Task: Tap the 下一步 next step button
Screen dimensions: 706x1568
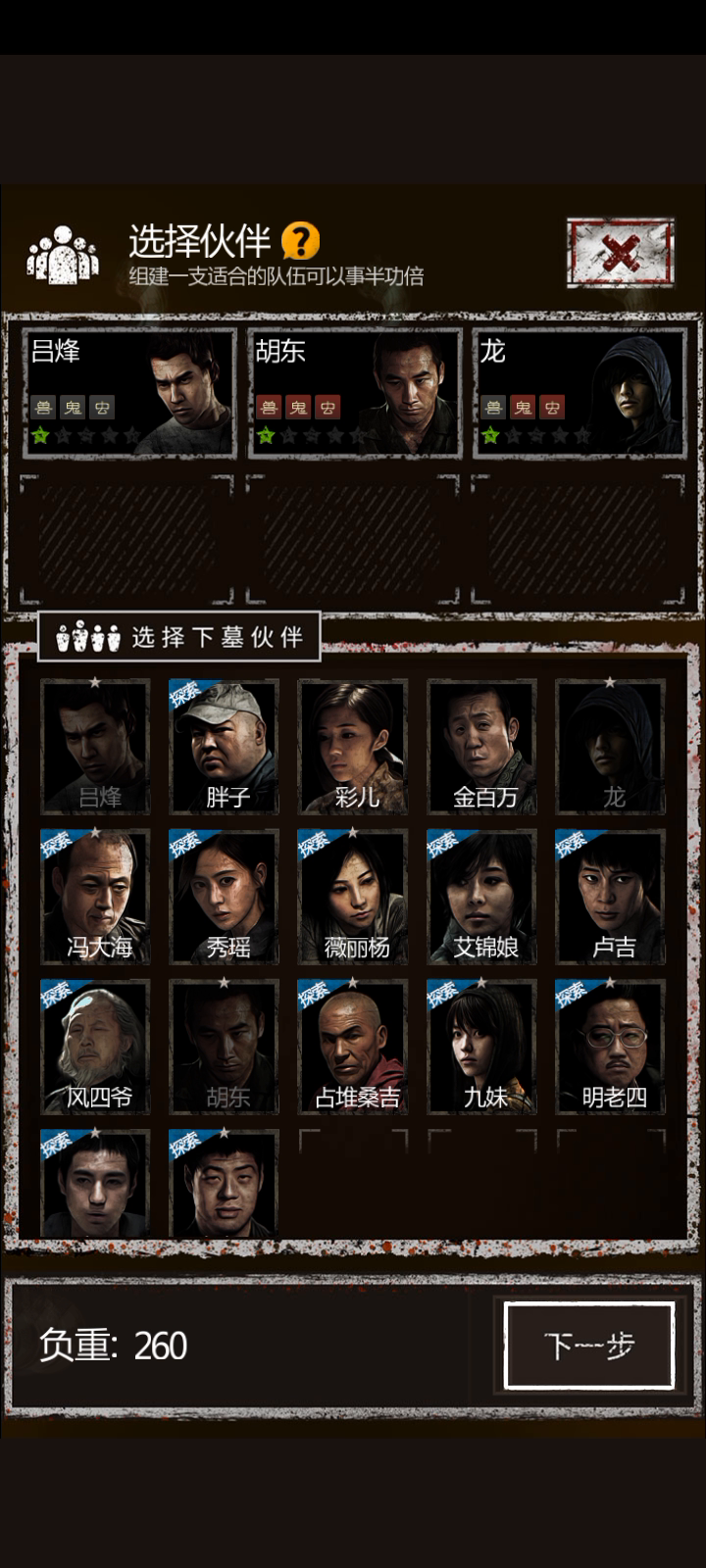Action: coord(589,1346)
